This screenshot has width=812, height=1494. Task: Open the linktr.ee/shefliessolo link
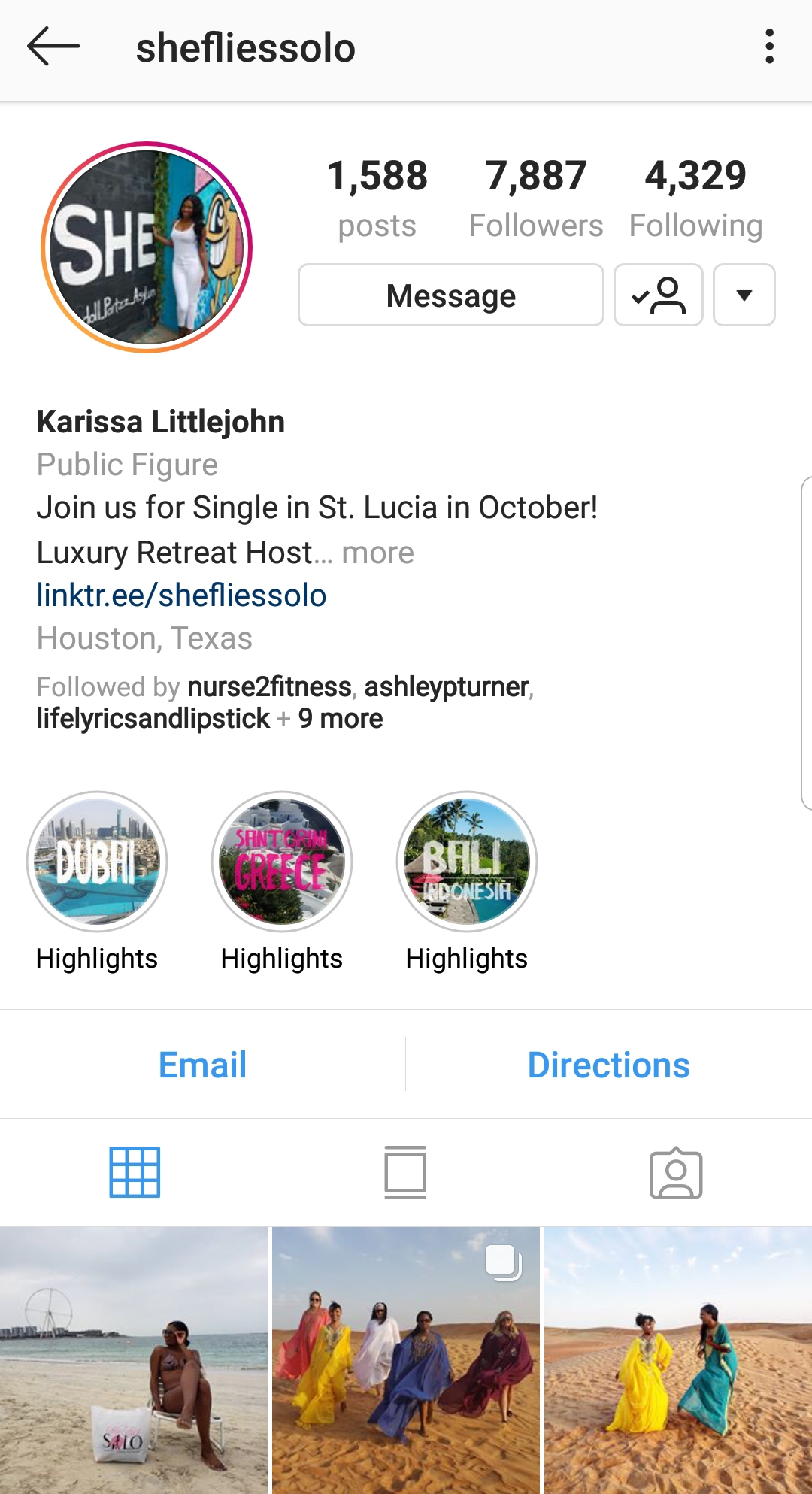(x=181, y=595)
